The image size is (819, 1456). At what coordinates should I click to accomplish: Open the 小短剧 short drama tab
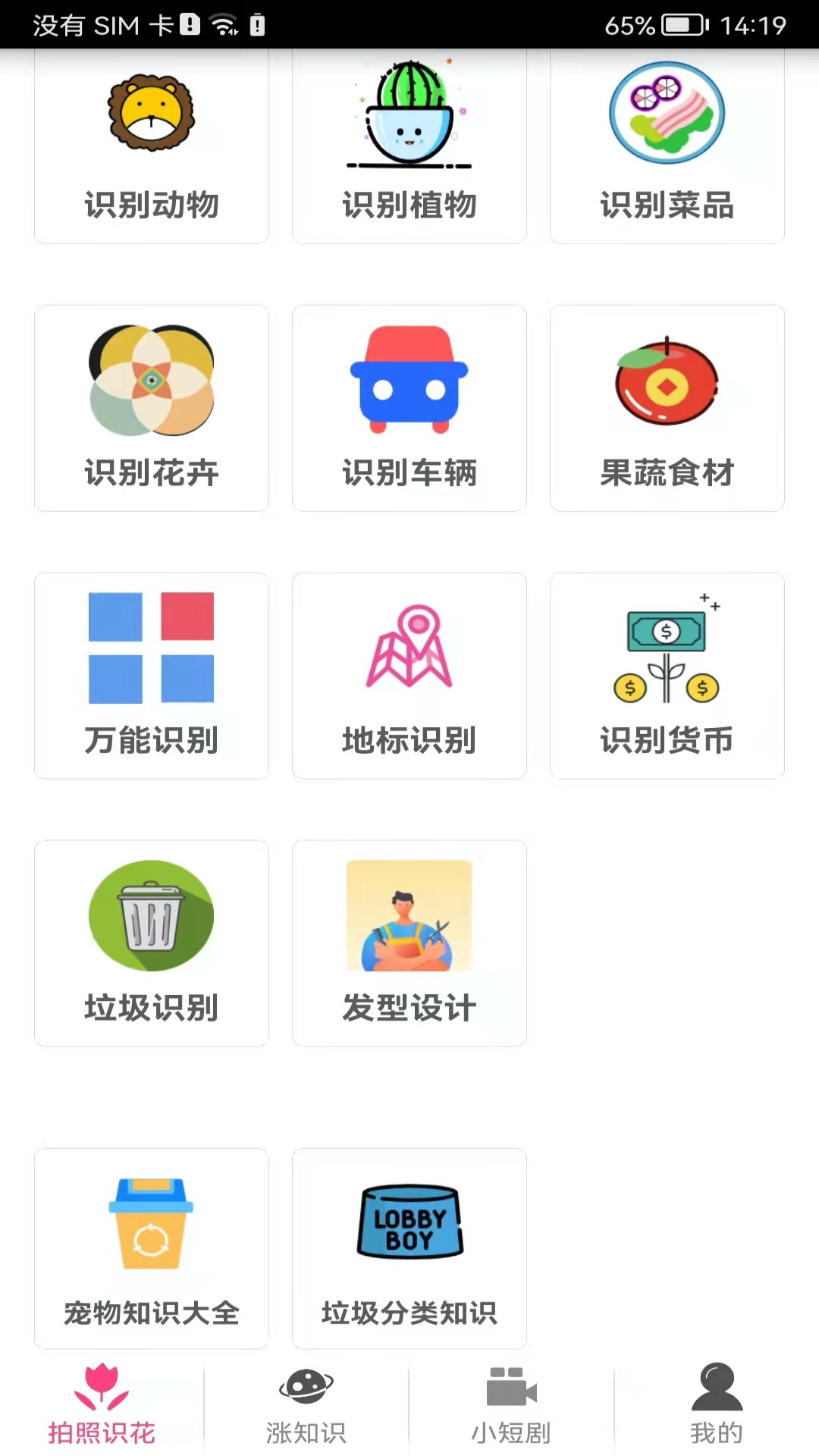tap(512, 1407)
